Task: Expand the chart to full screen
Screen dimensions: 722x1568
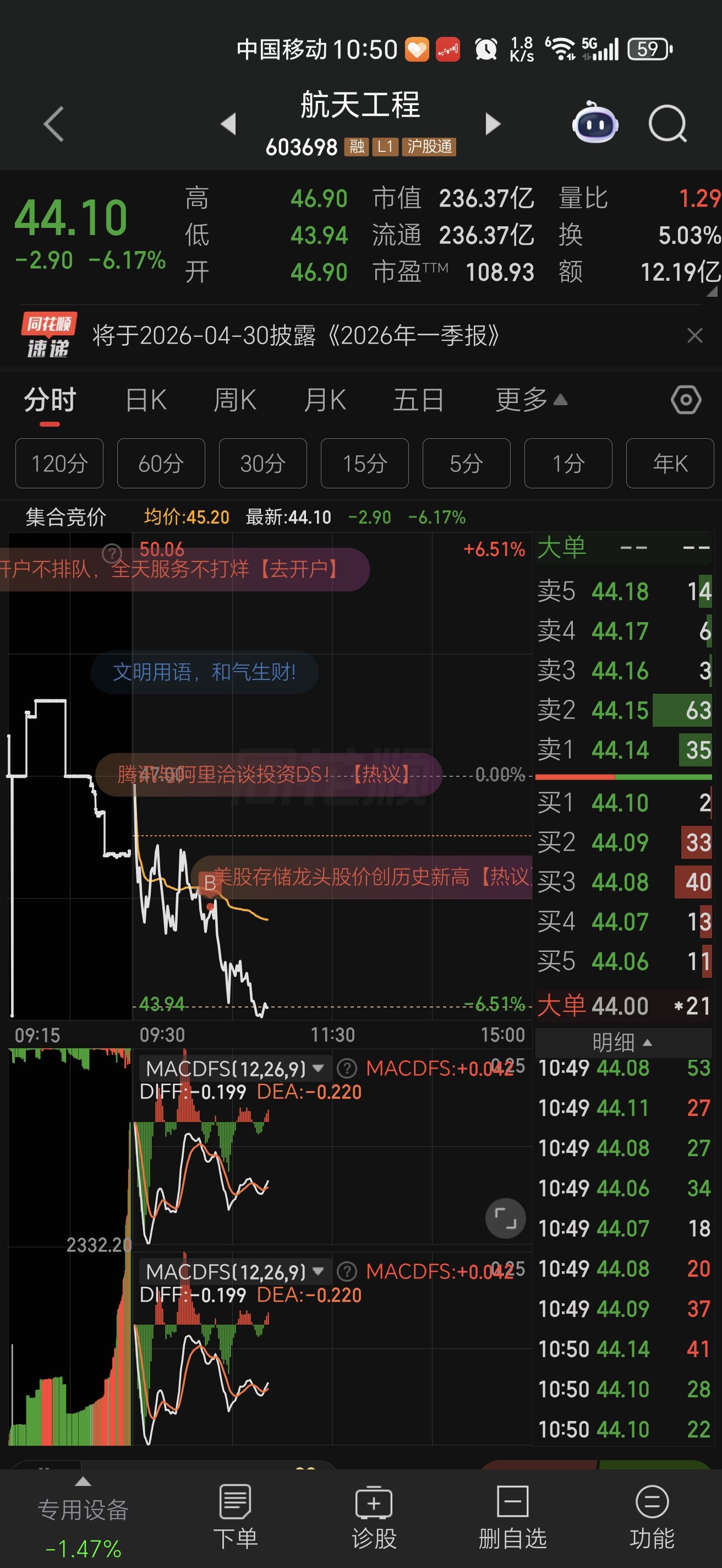Action: pos(505,1218)
